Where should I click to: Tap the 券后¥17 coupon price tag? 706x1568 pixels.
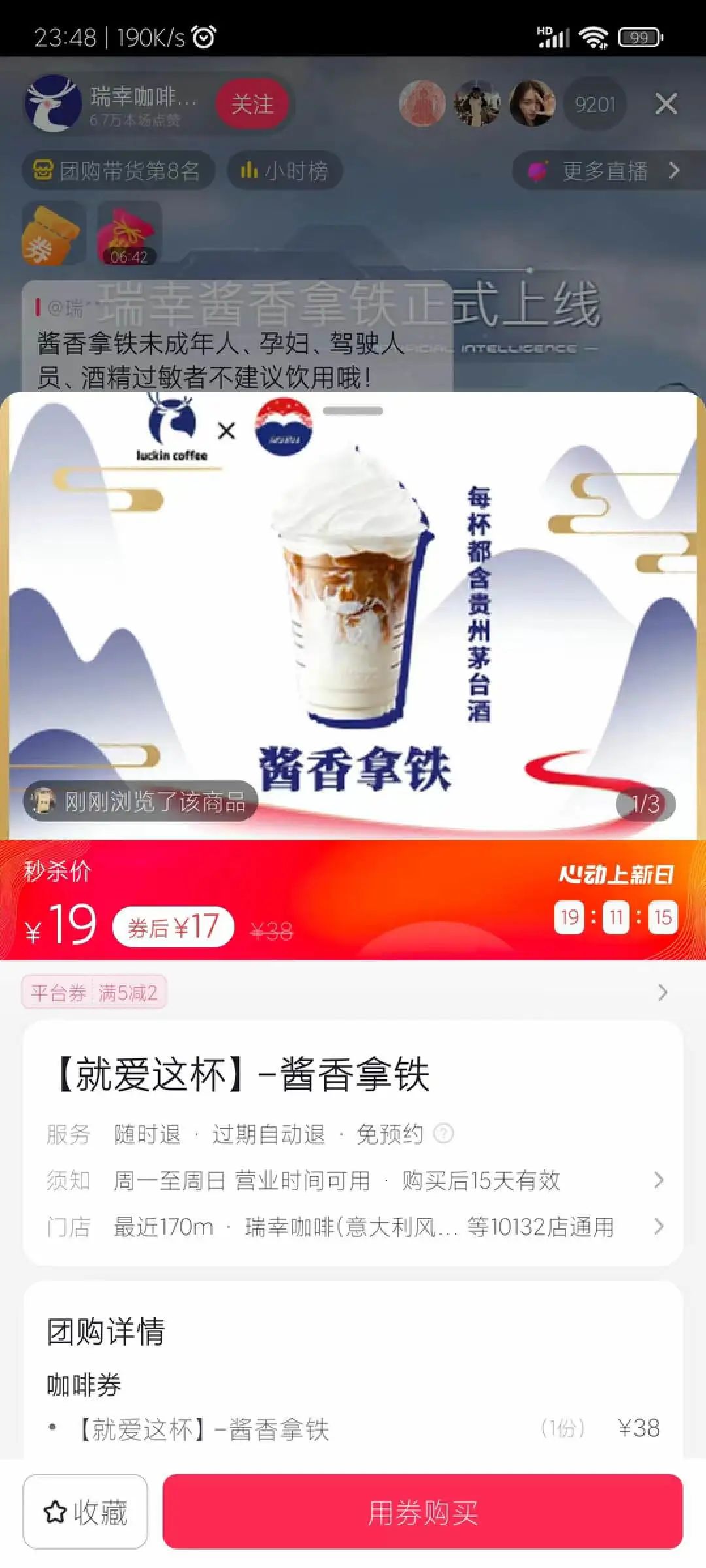tap(173, 926)
